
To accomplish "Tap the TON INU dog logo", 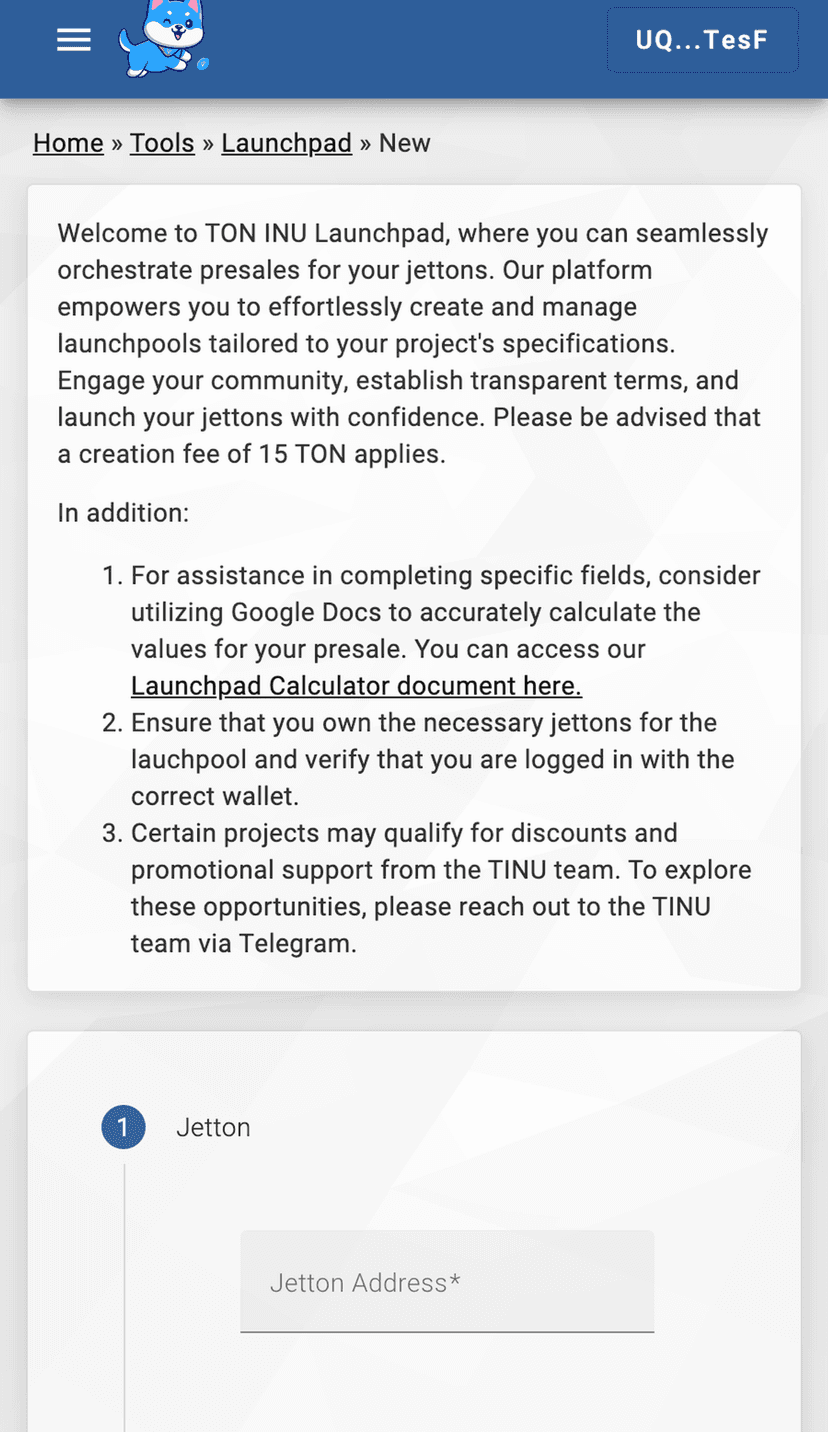I will click(x=162, y=40).
